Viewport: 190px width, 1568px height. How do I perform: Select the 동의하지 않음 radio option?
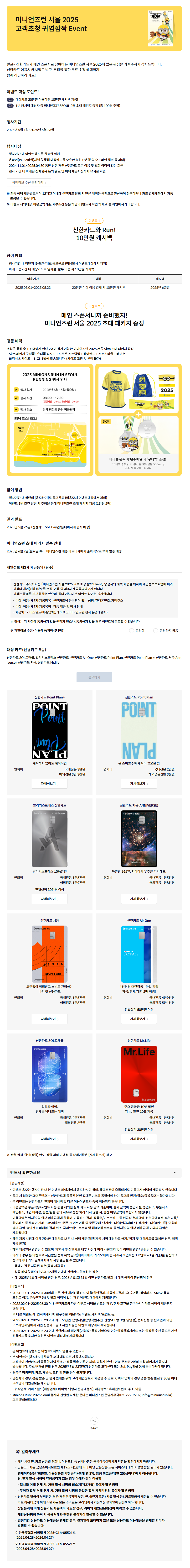(x=155, y=631)
